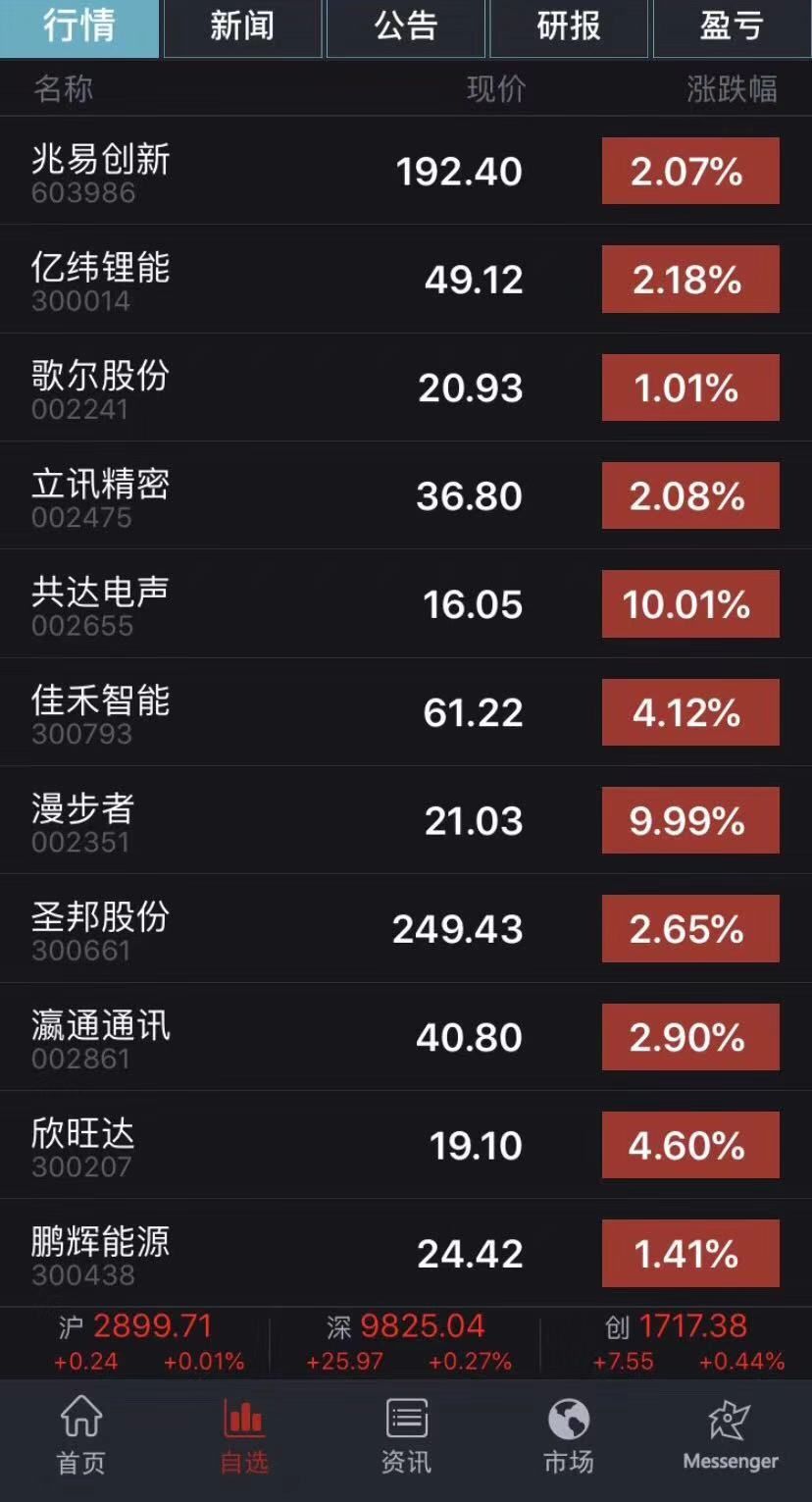Image resolution: width=812 pixels, height=1502 pixels.
Task: Go to 首页 home tab
Action: tap(81, 1437)
